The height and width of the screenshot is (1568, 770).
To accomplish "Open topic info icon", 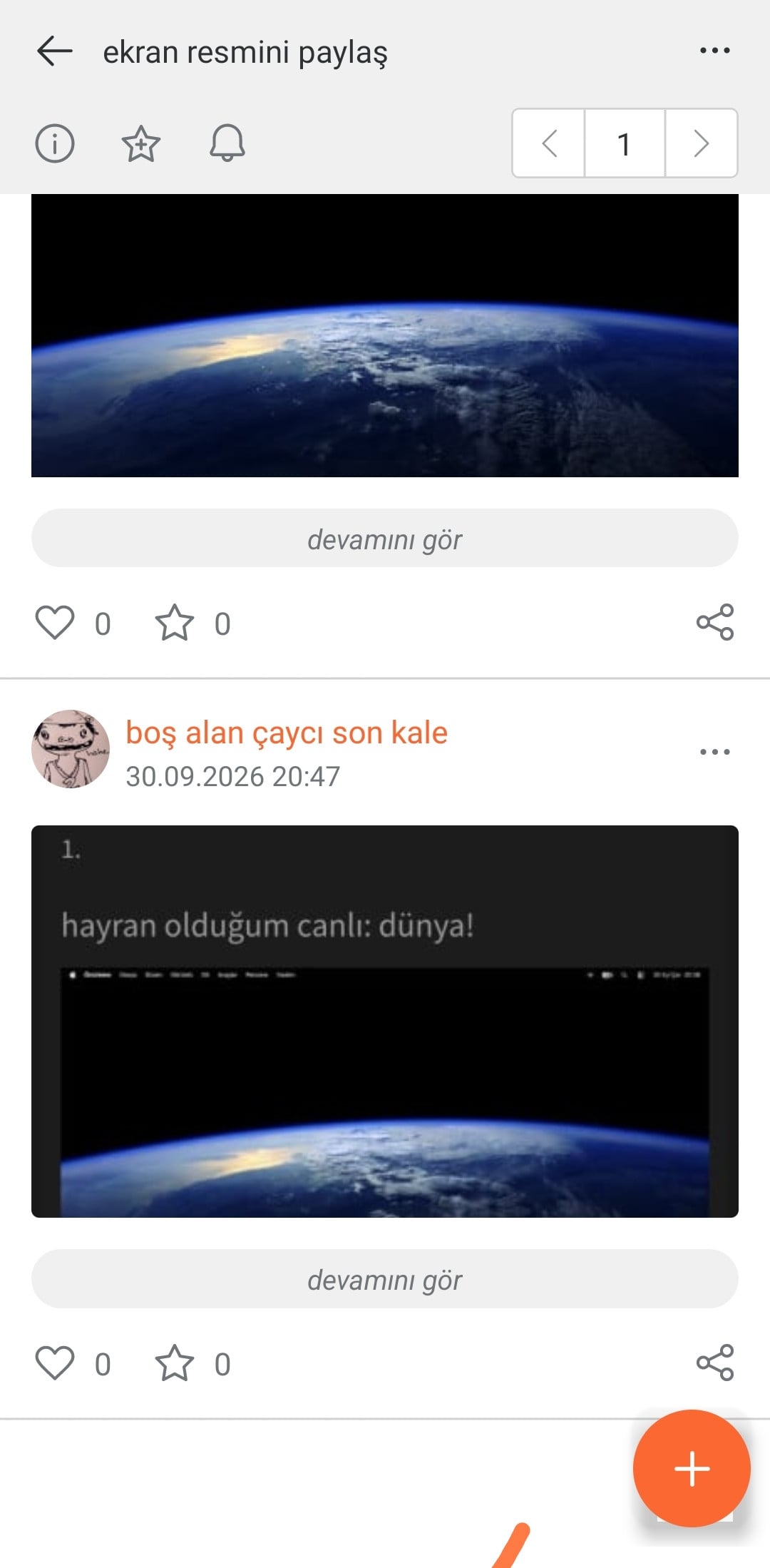I will pyautogui.click(x=55, y=143).
